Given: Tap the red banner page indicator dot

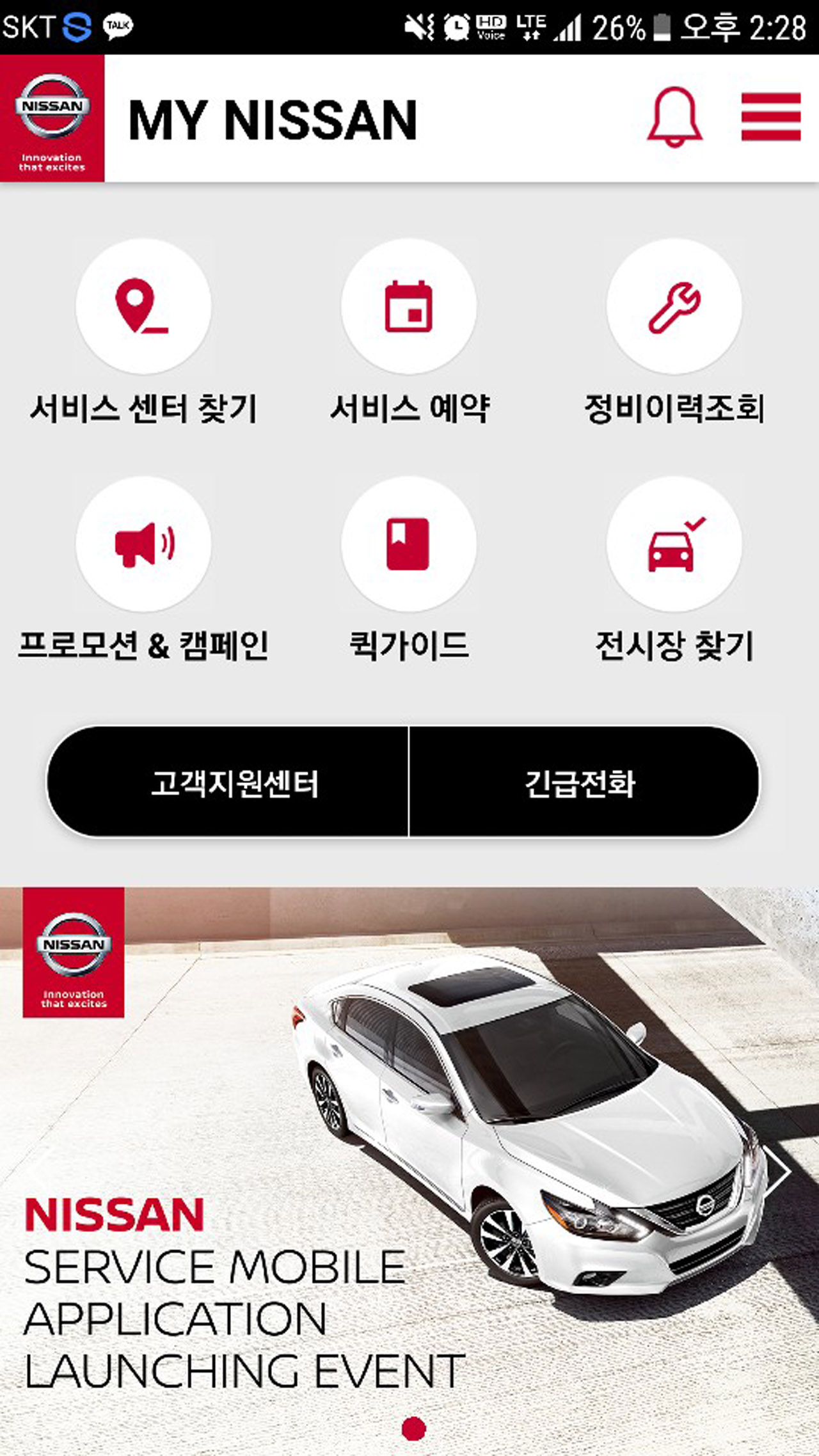Looking at the screenshot, I should click(413, 1429).
